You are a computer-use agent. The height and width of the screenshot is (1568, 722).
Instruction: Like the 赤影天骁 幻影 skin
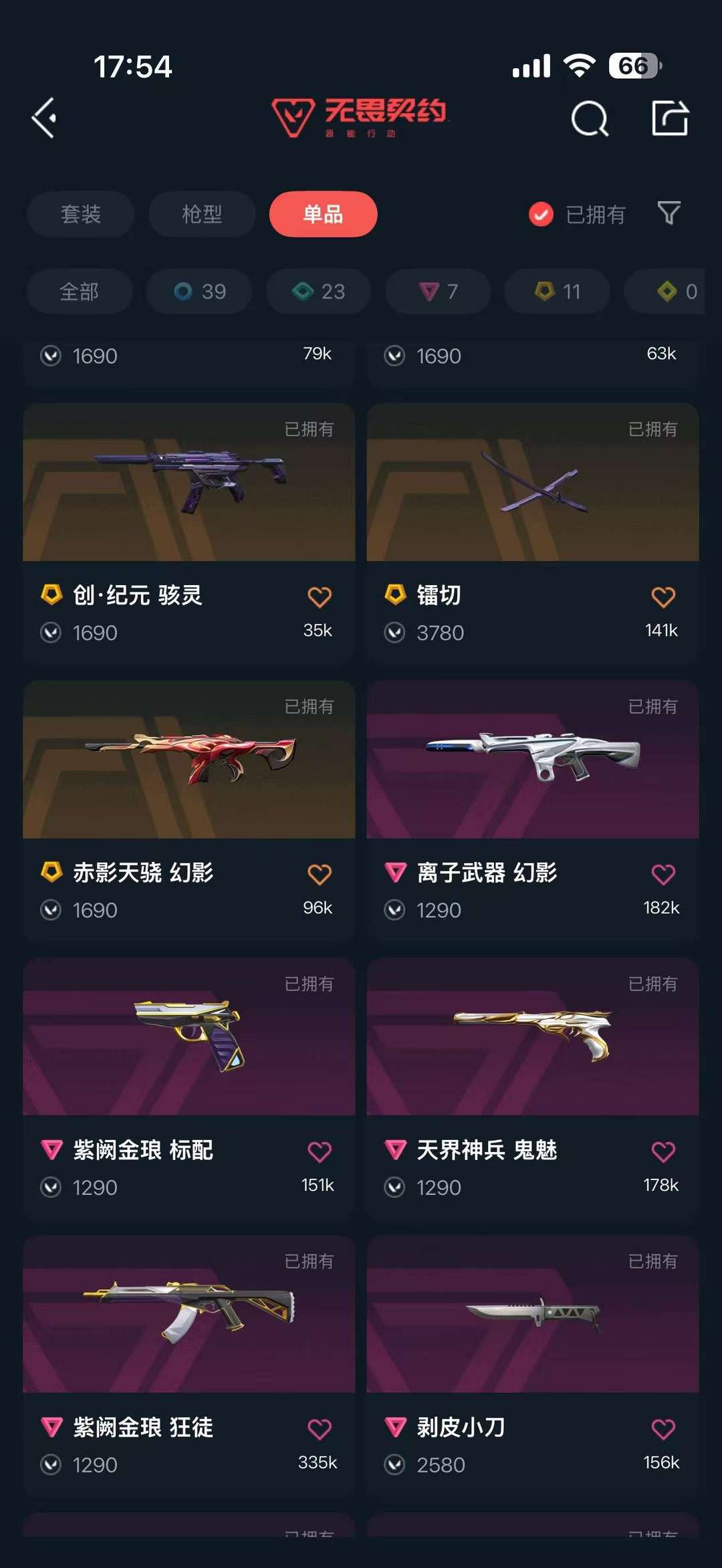(x=320, y=874)
